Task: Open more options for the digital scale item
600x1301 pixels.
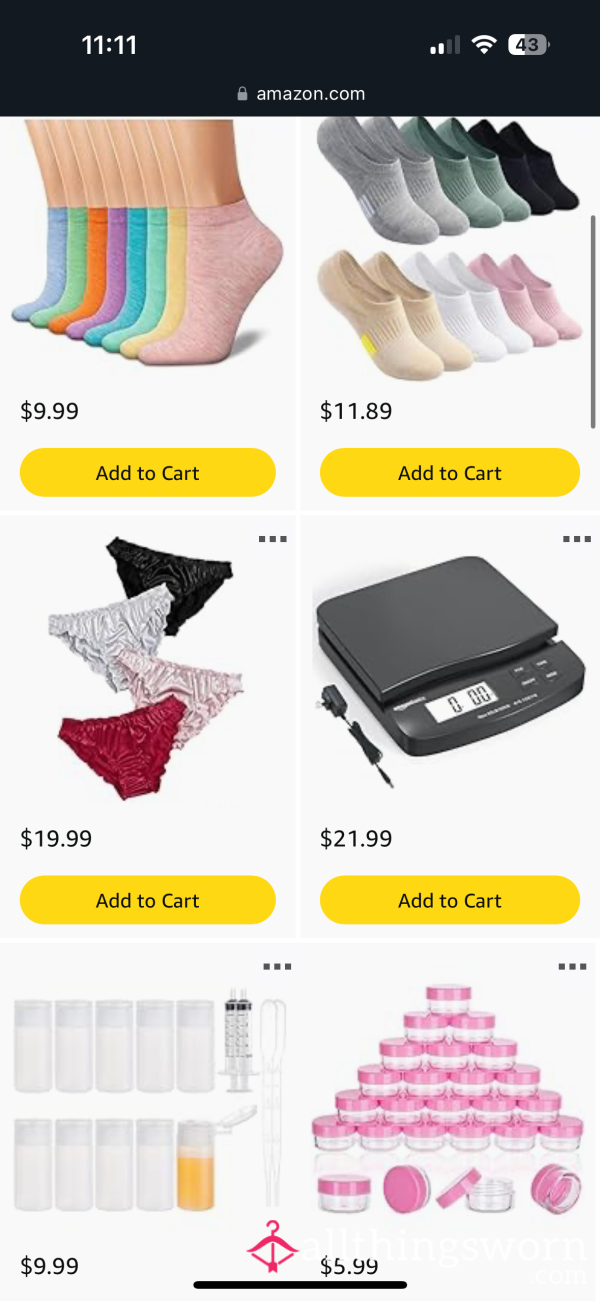Action: 576,539
